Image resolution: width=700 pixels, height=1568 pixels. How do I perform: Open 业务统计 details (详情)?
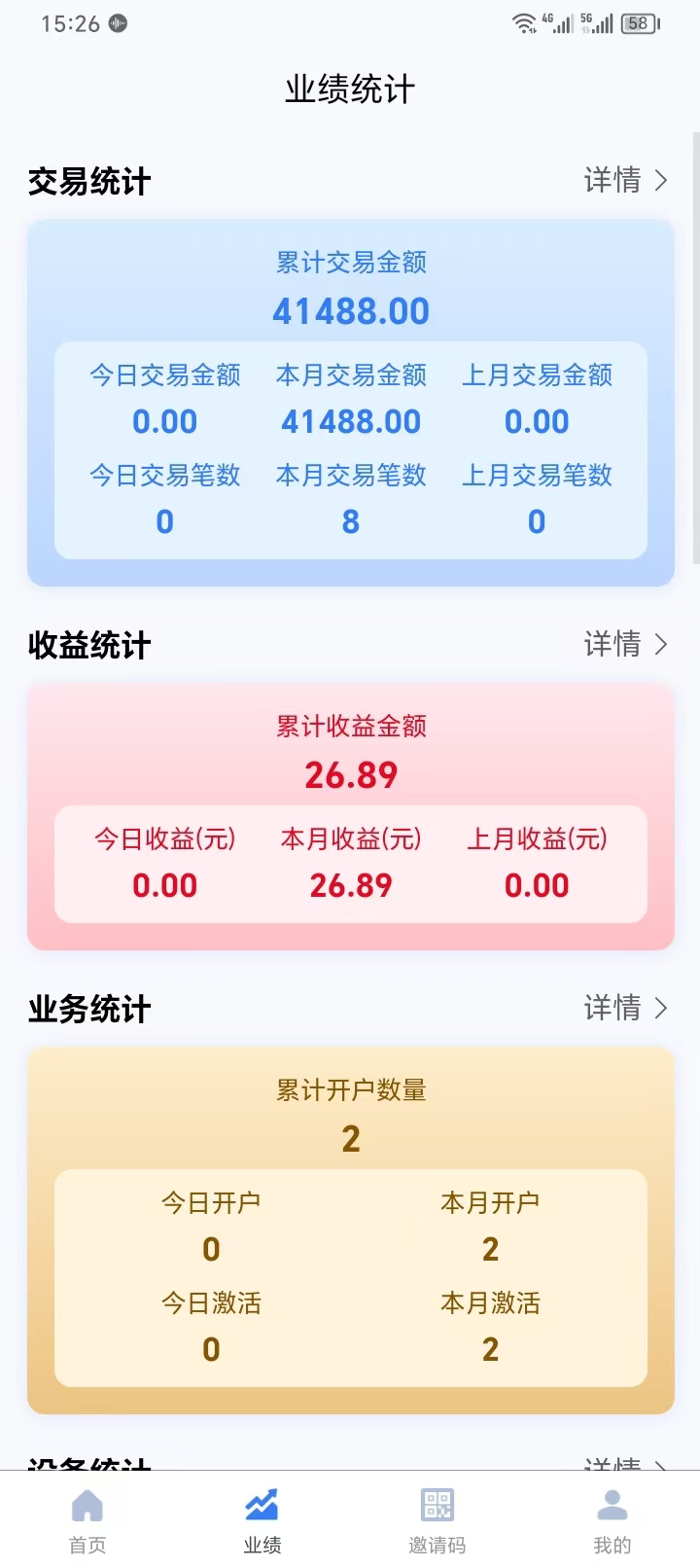[x=625, y=1008]
